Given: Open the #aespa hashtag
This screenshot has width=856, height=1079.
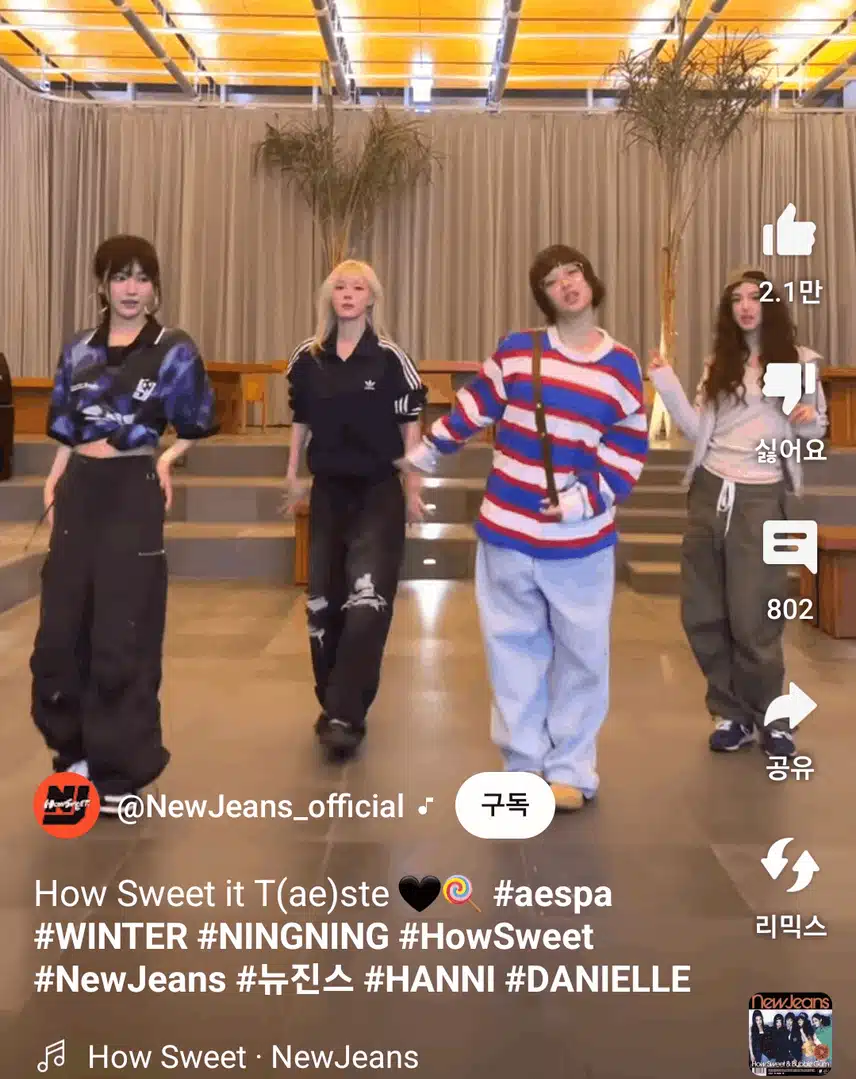Looking at the screenshot, I should click(552, 894).
